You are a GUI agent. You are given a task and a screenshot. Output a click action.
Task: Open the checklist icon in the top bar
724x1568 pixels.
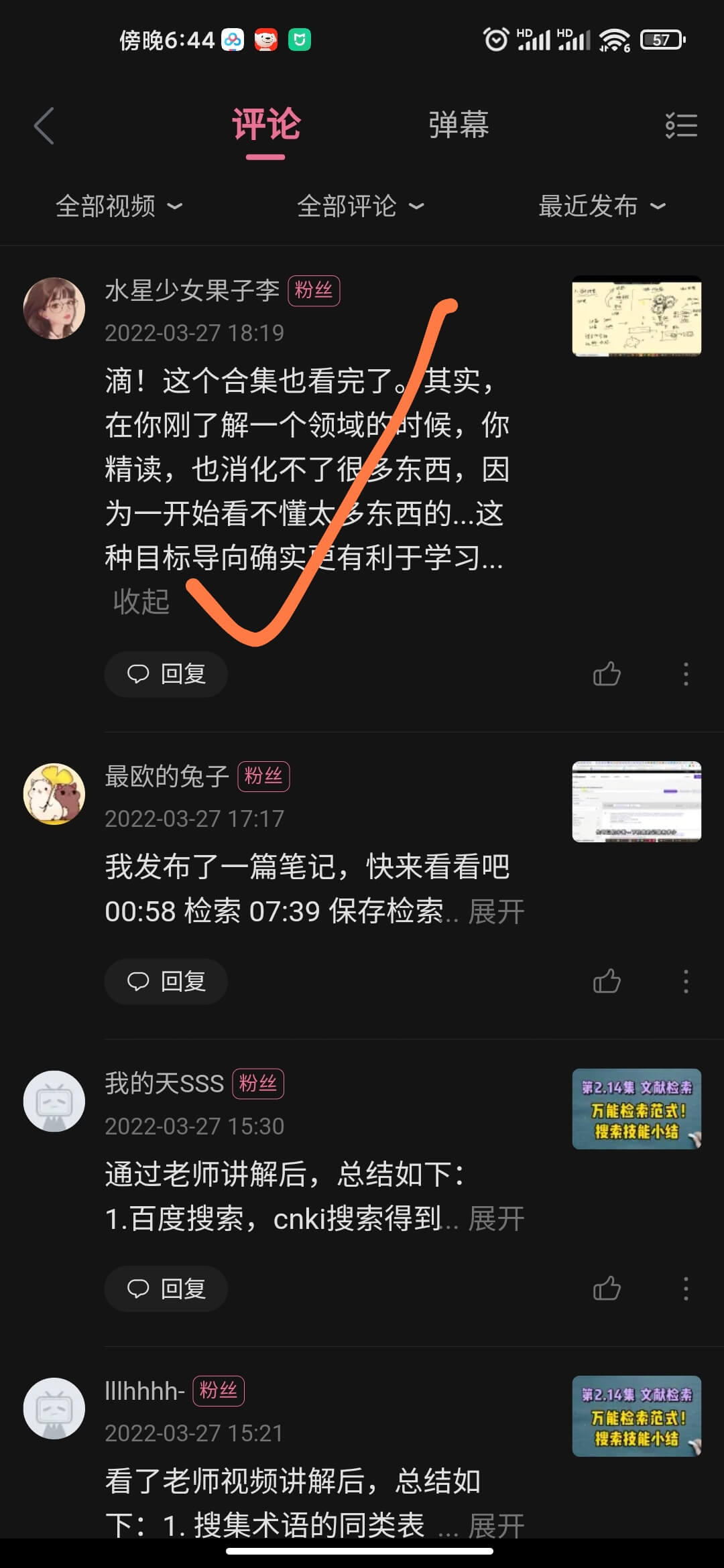coord(681,125)
